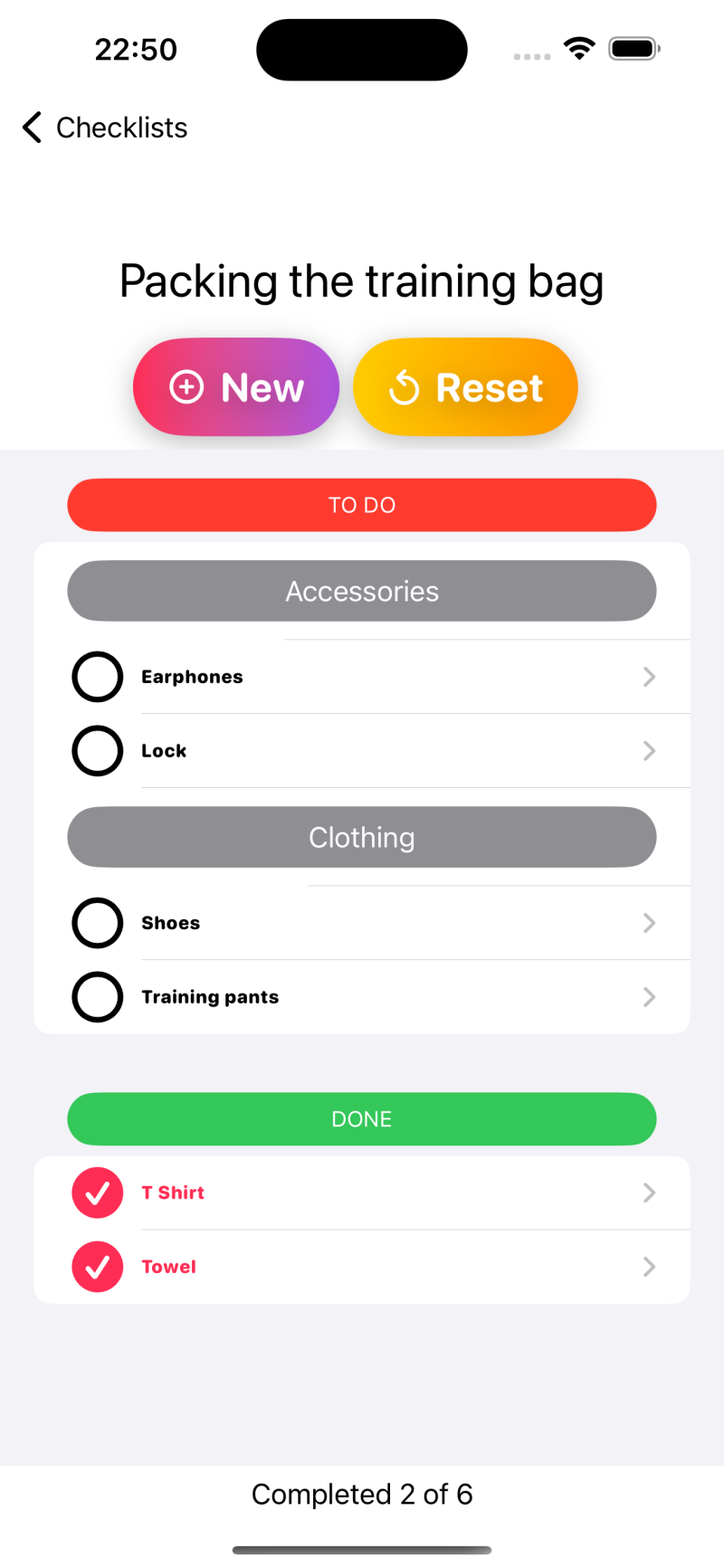Open the T Shirt entry

coord(649,1193)
